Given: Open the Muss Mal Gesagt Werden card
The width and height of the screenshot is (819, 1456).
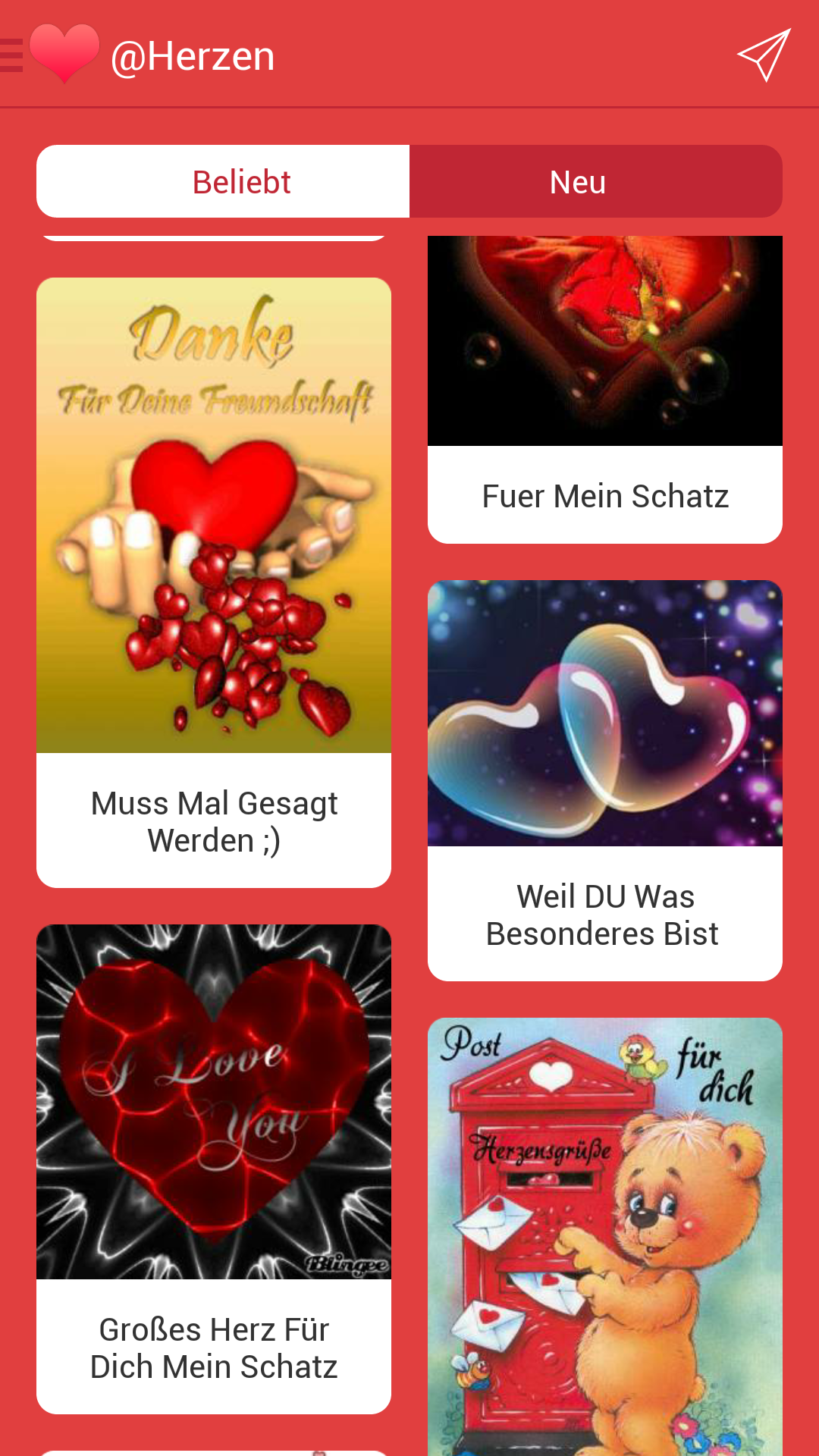Looking at the screenshot, I should click(x=214, y=582).
